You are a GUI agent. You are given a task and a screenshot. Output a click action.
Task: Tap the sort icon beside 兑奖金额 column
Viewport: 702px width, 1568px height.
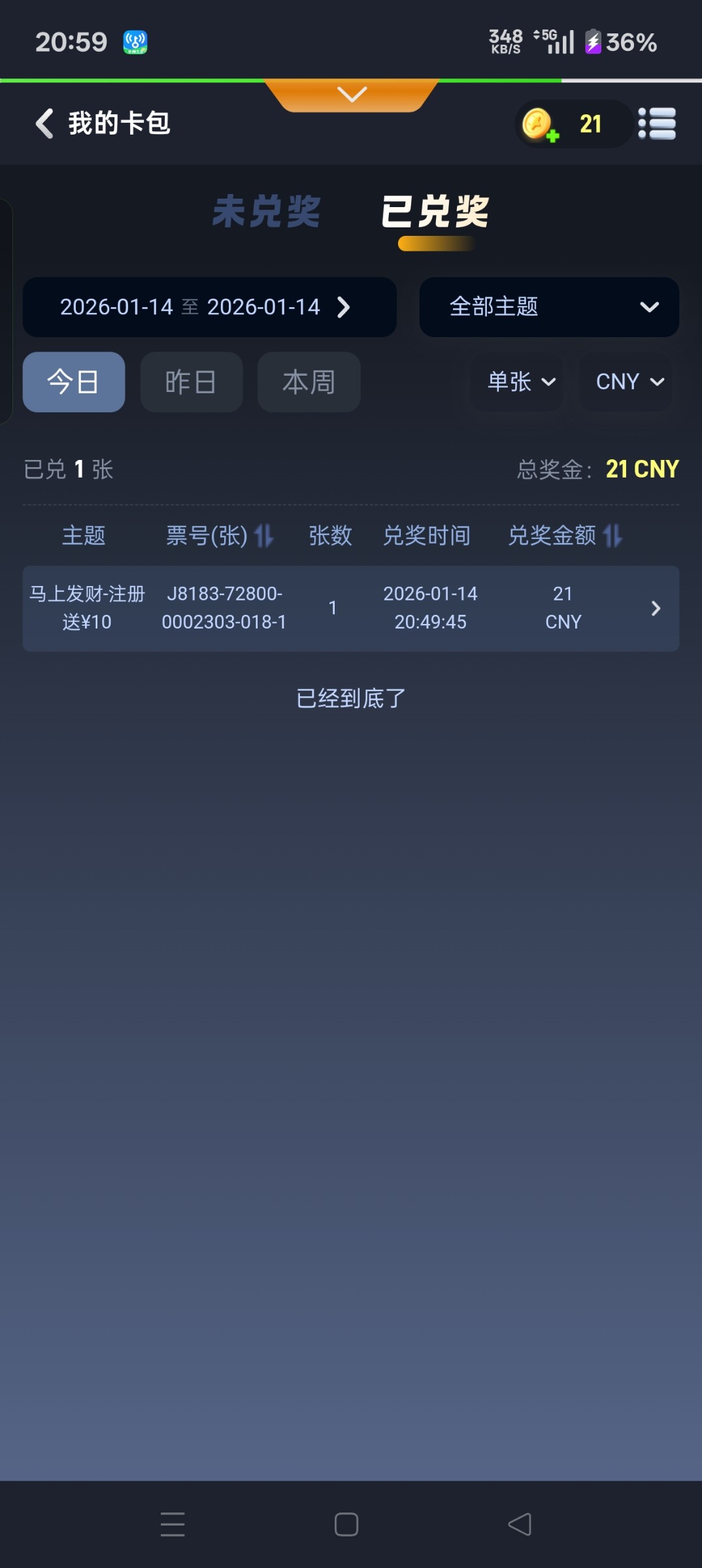coord(613,536)
